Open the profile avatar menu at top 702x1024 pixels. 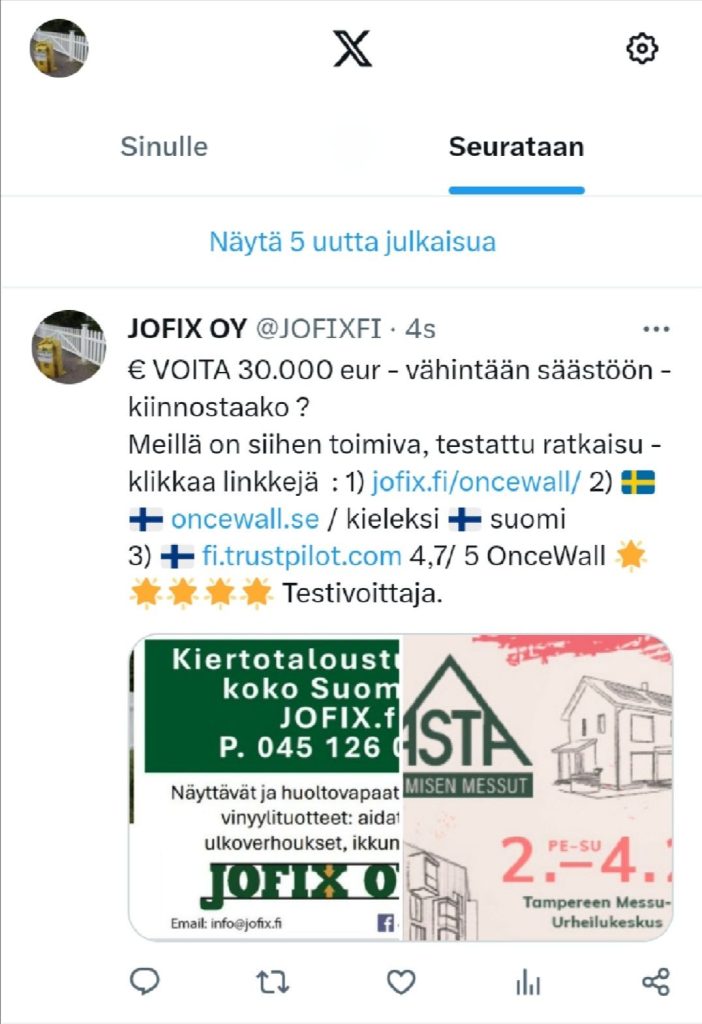click(59, 48)
